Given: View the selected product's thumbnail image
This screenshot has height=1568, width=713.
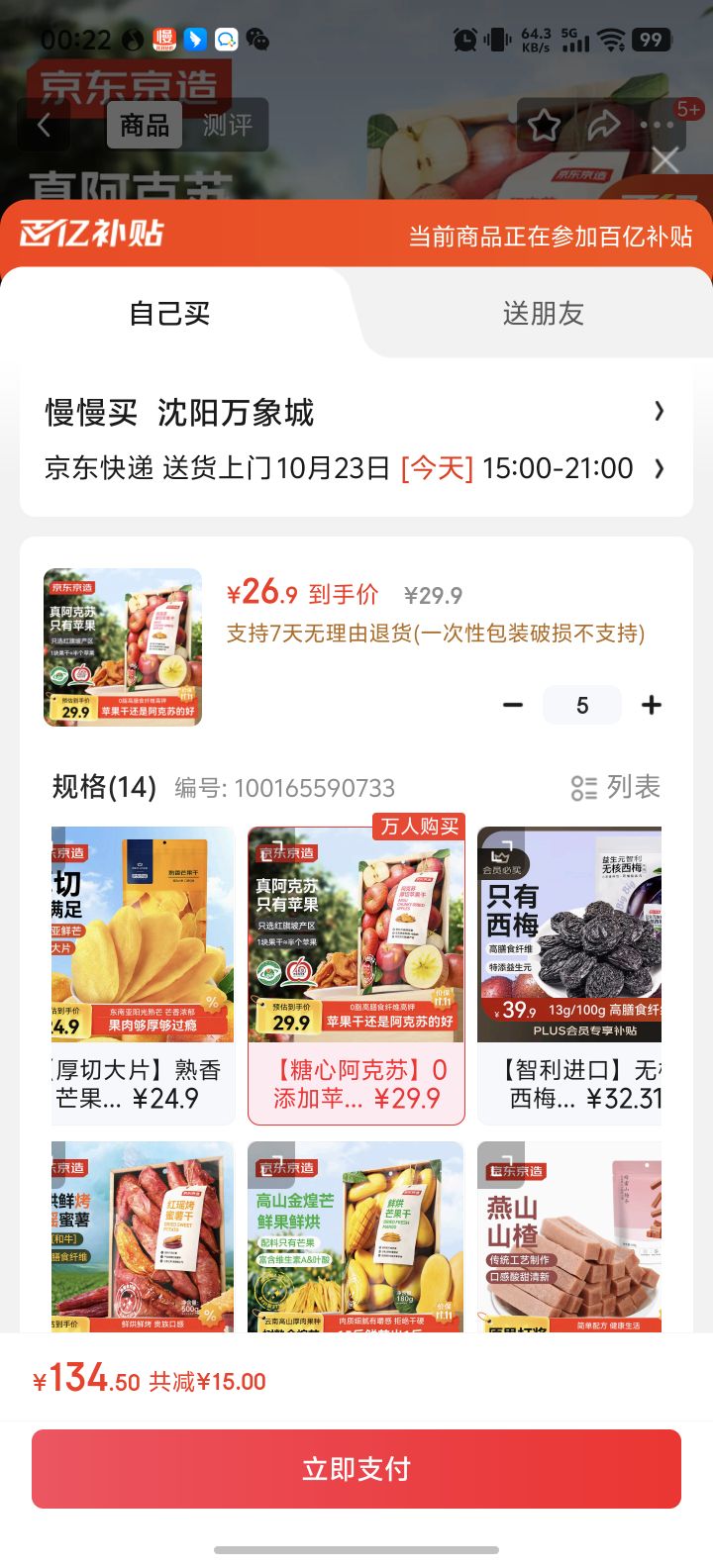Looking at the screenshot, I should pyautogui.click(x=123, y=647).
